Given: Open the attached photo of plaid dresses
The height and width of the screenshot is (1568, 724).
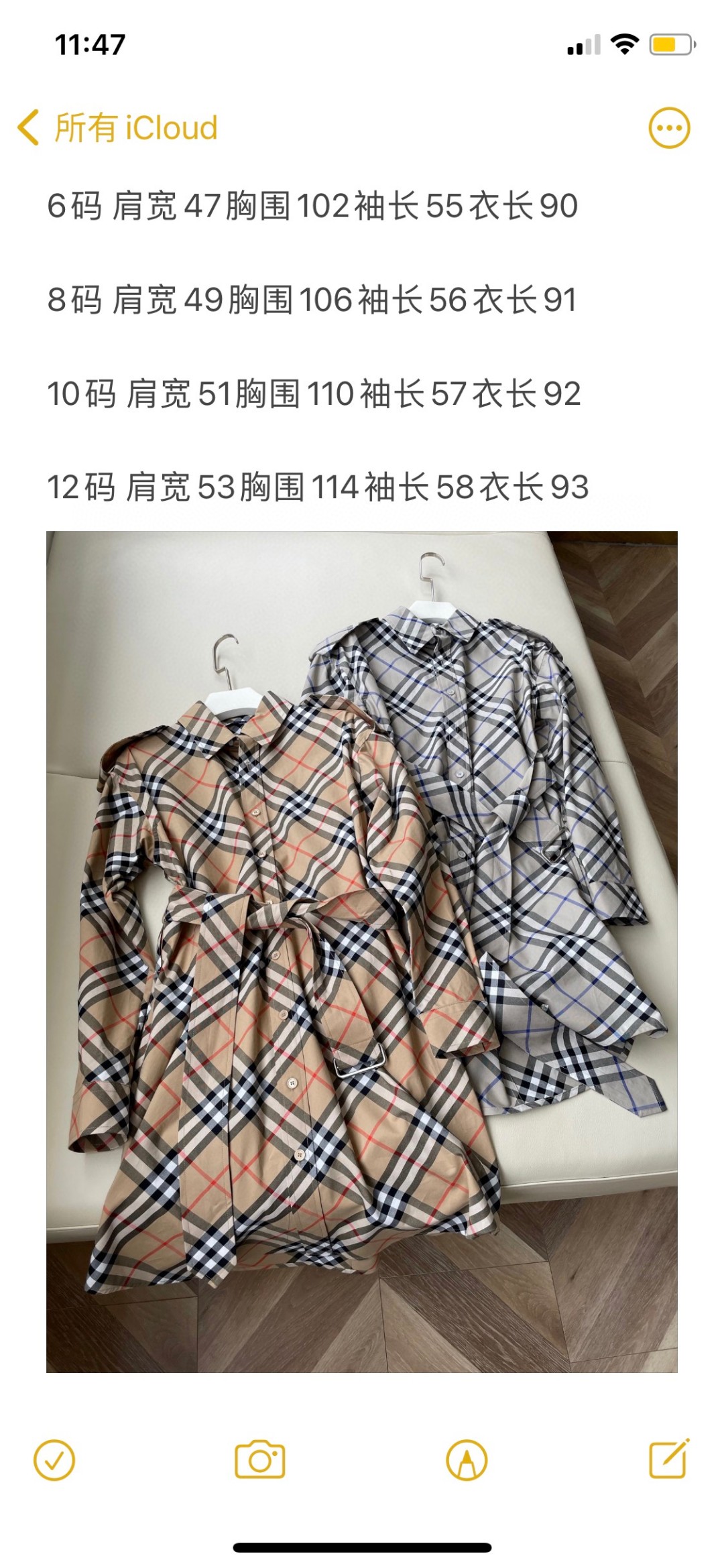Looking at the screenshot, I should tap(362, 952).
